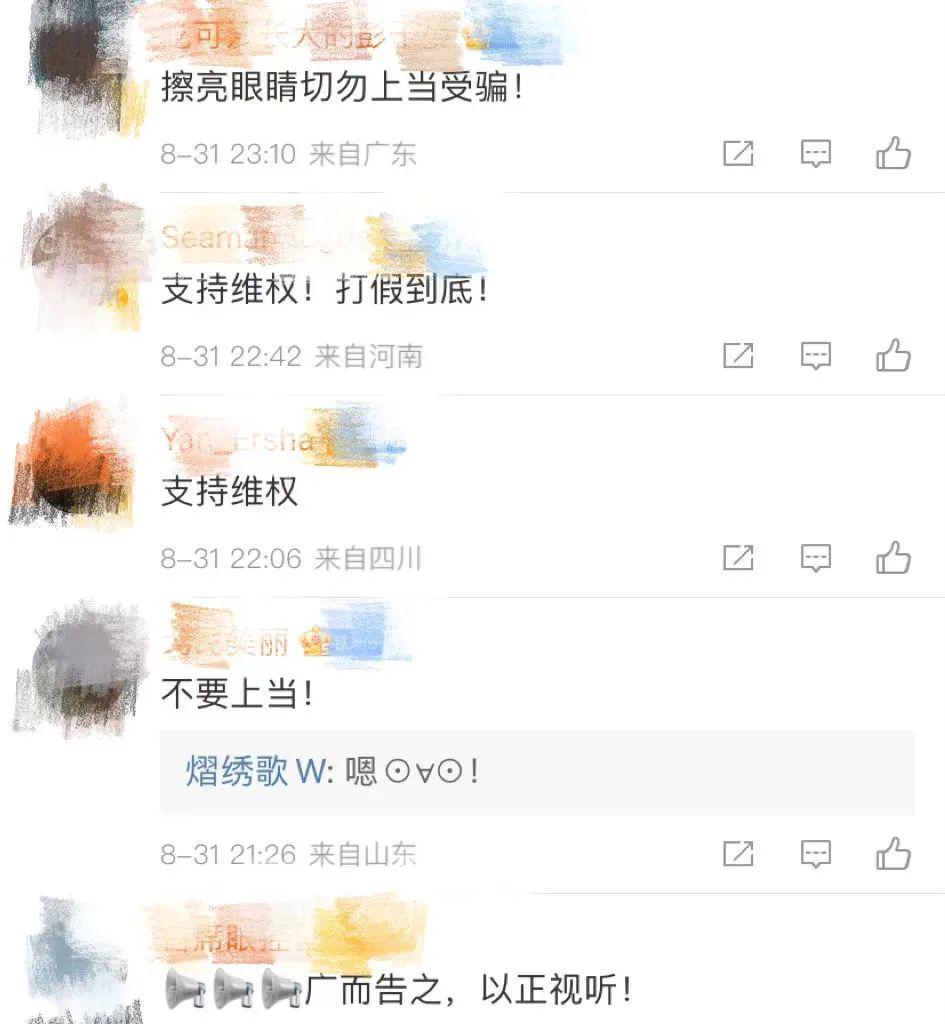Image resolution: width=945 pixels, height=1024 pixels.
Task: Like the comment "擦亮眼睛切勿上当受骗!"
Action: point(893,153)
